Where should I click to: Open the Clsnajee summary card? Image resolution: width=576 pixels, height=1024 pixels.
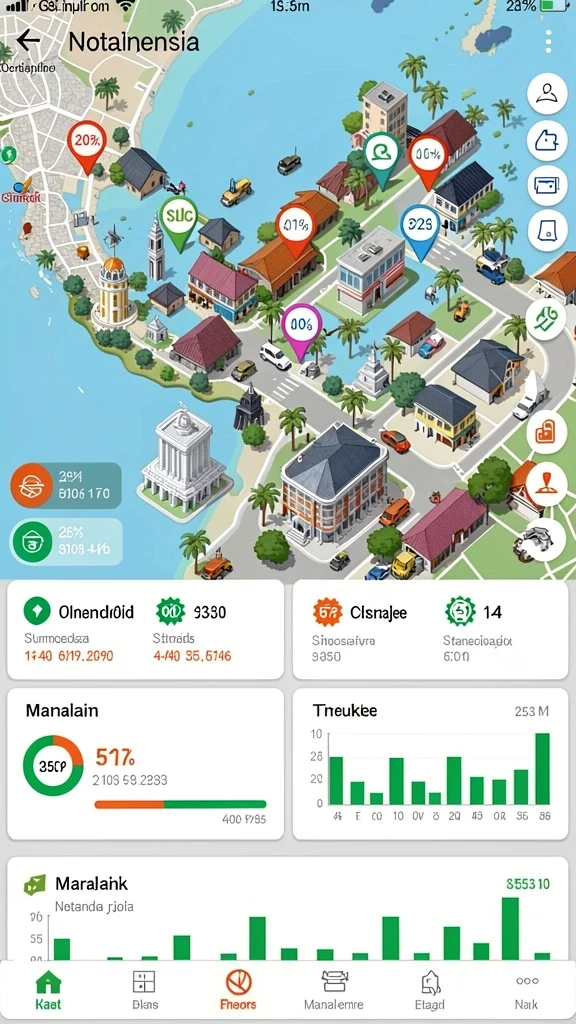tap(430, 630)
